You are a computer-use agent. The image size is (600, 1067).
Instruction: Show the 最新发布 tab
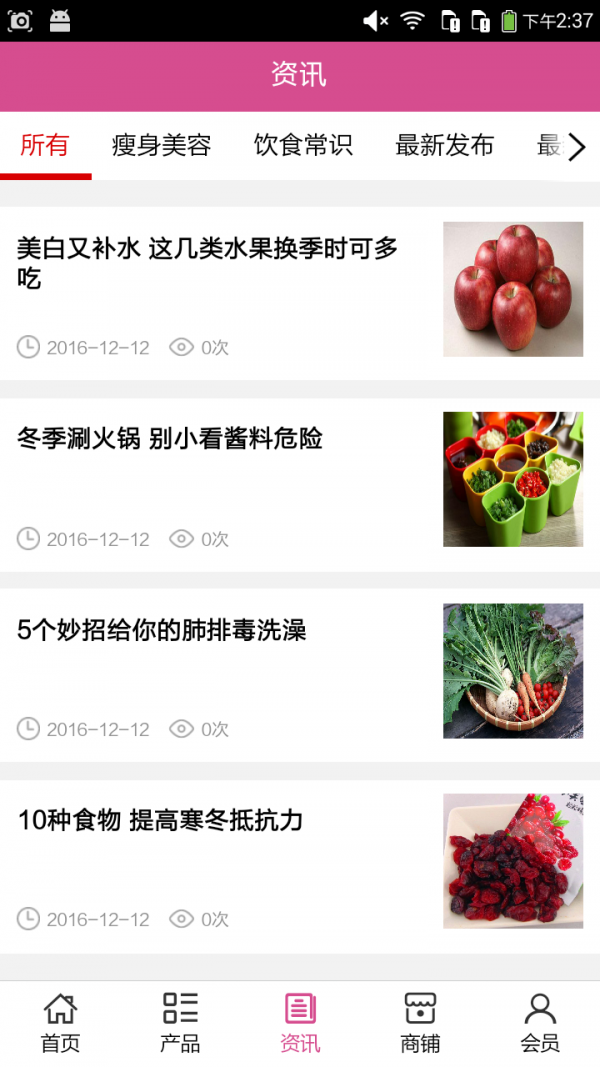(444, 146)
